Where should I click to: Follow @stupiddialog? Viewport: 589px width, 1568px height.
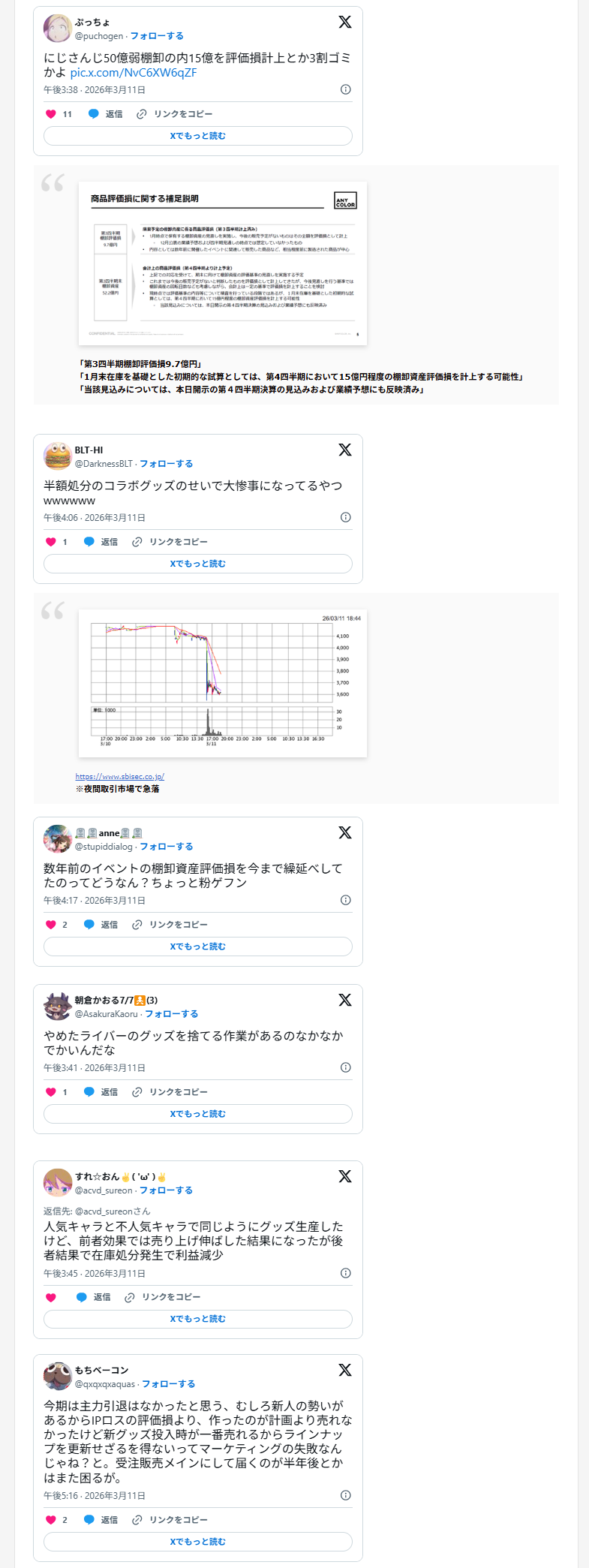coord(166,847)
